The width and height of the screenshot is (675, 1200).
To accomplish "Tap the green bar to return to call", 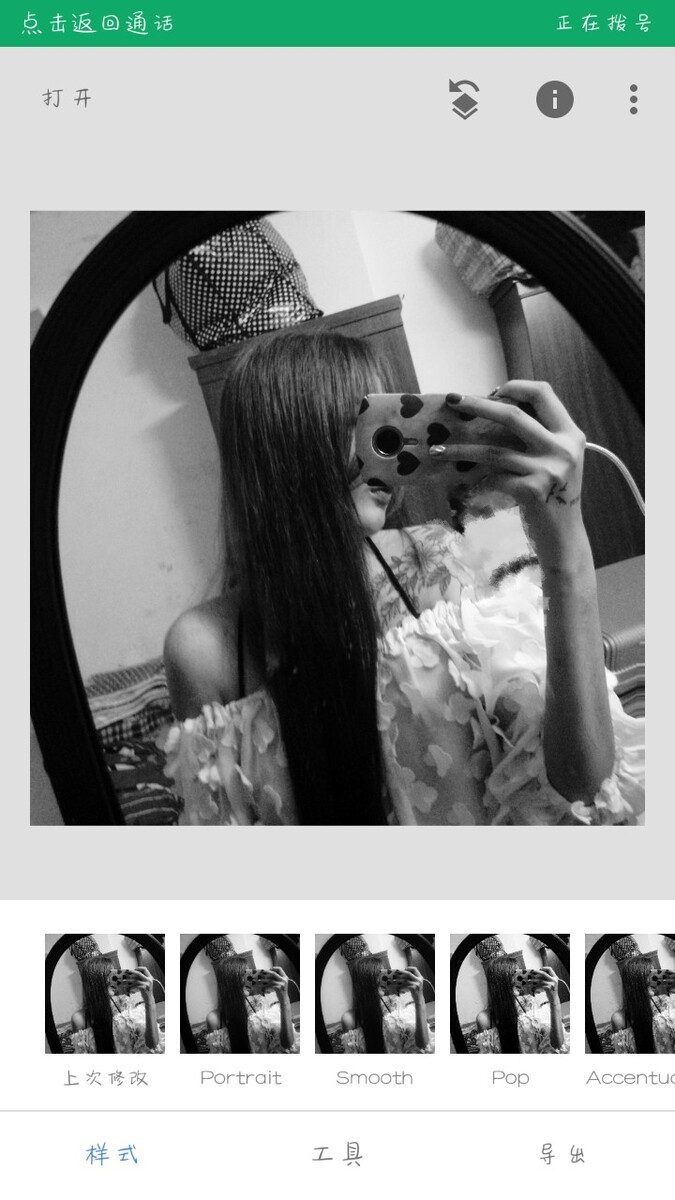I will [x=337, y=23].
